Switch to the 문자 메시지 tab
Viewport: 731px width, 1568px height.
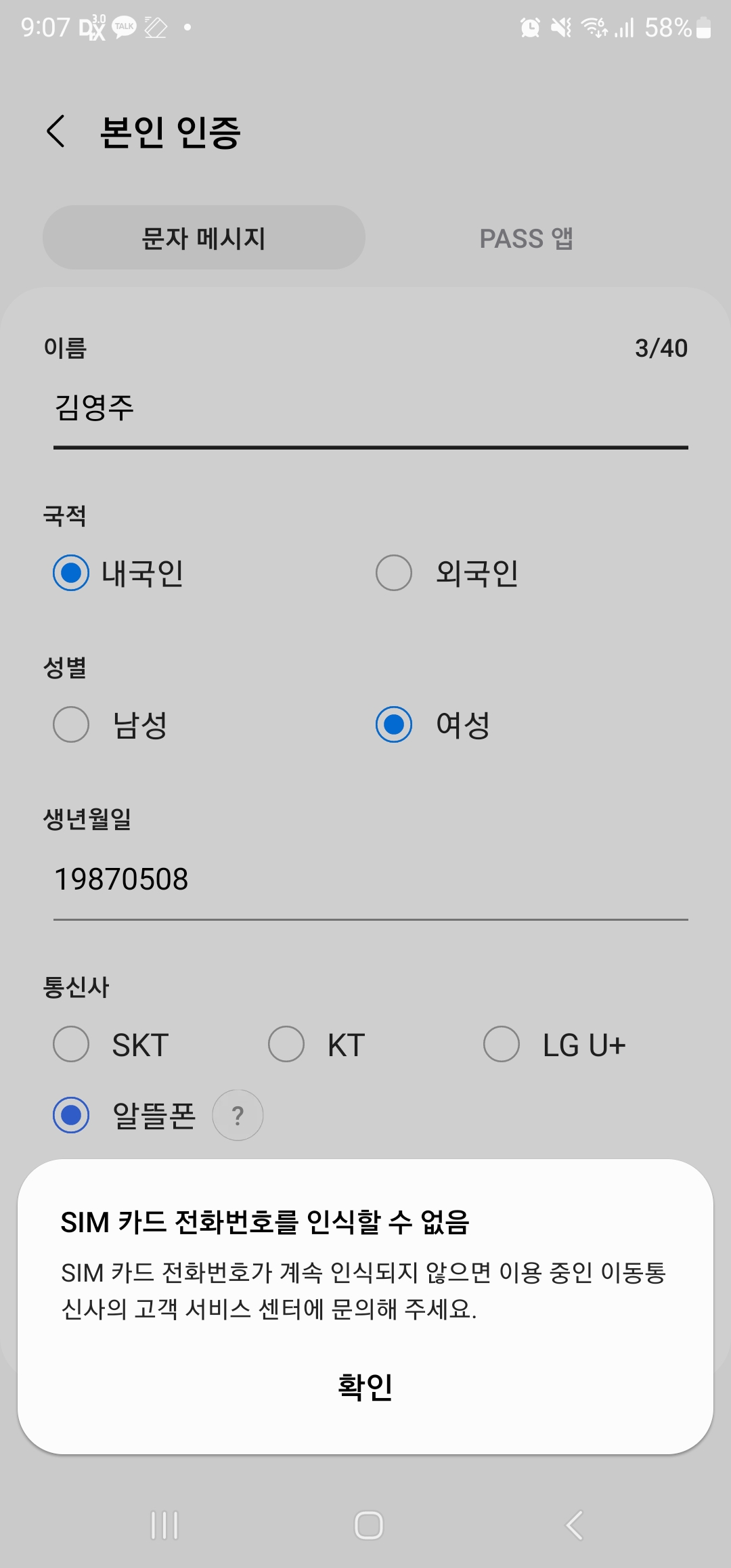[x=204, y=238]
